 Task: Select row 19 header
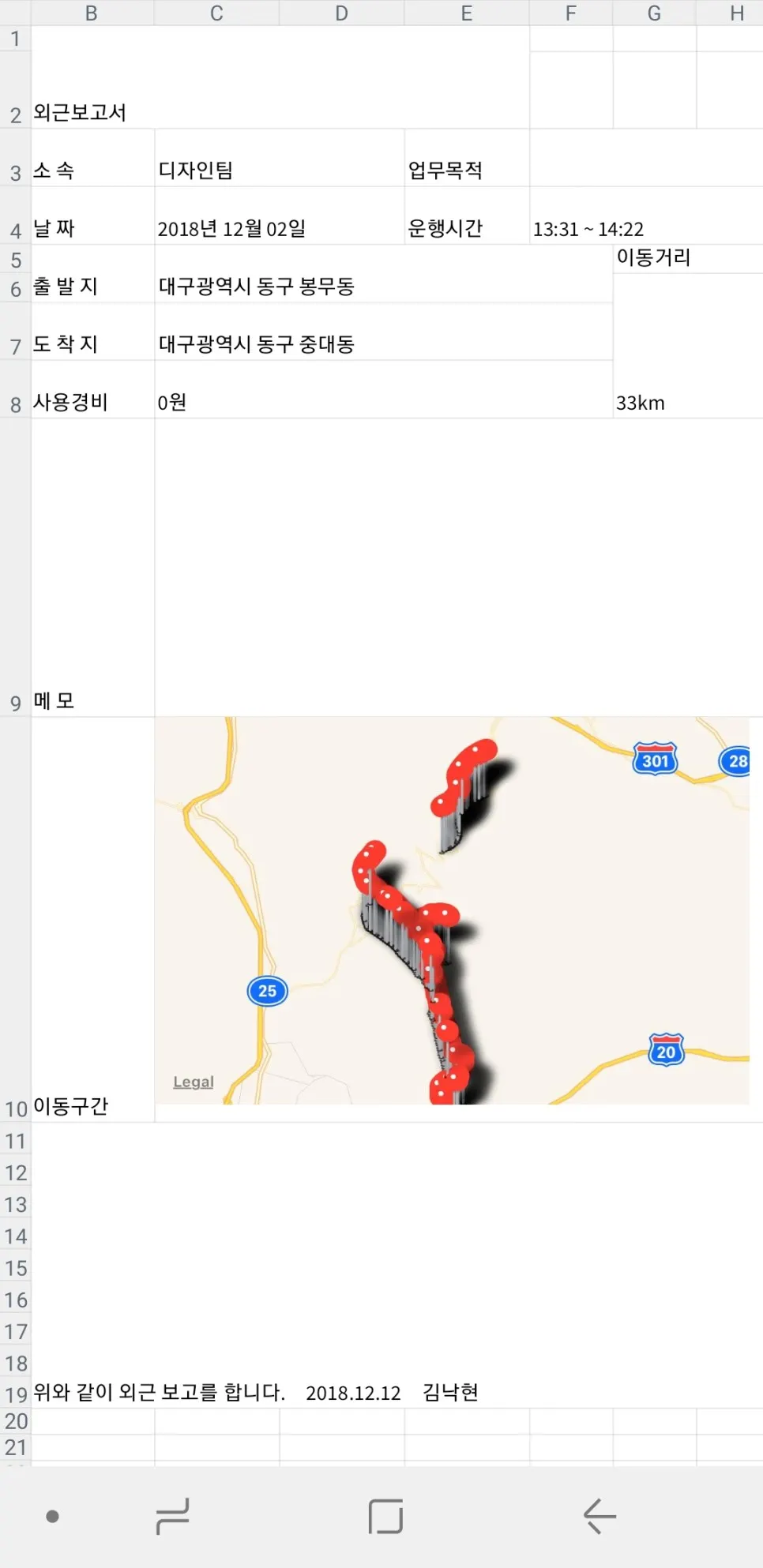pyautogui.click(x=15, y=1394)
